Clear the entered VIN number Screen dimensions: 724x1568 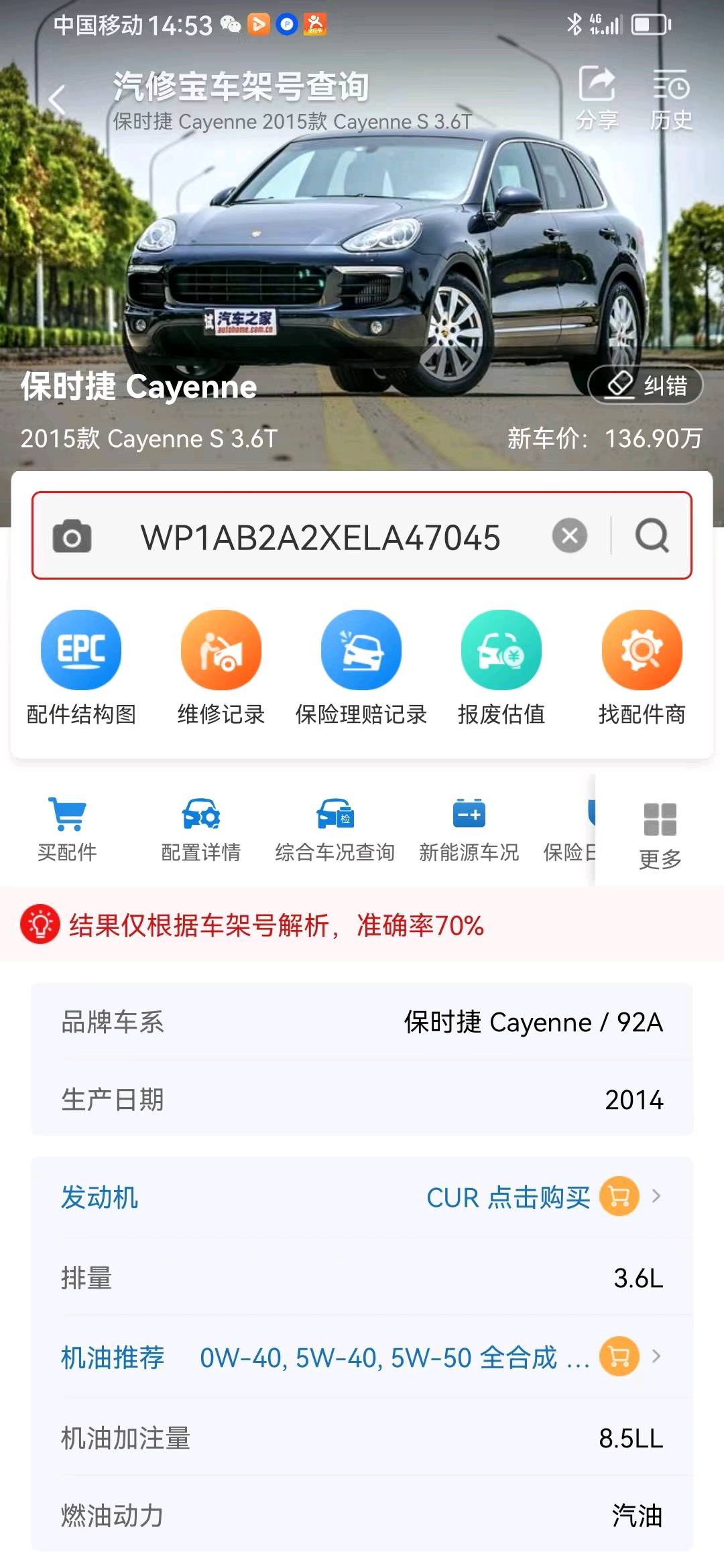(x=570, y=536)
